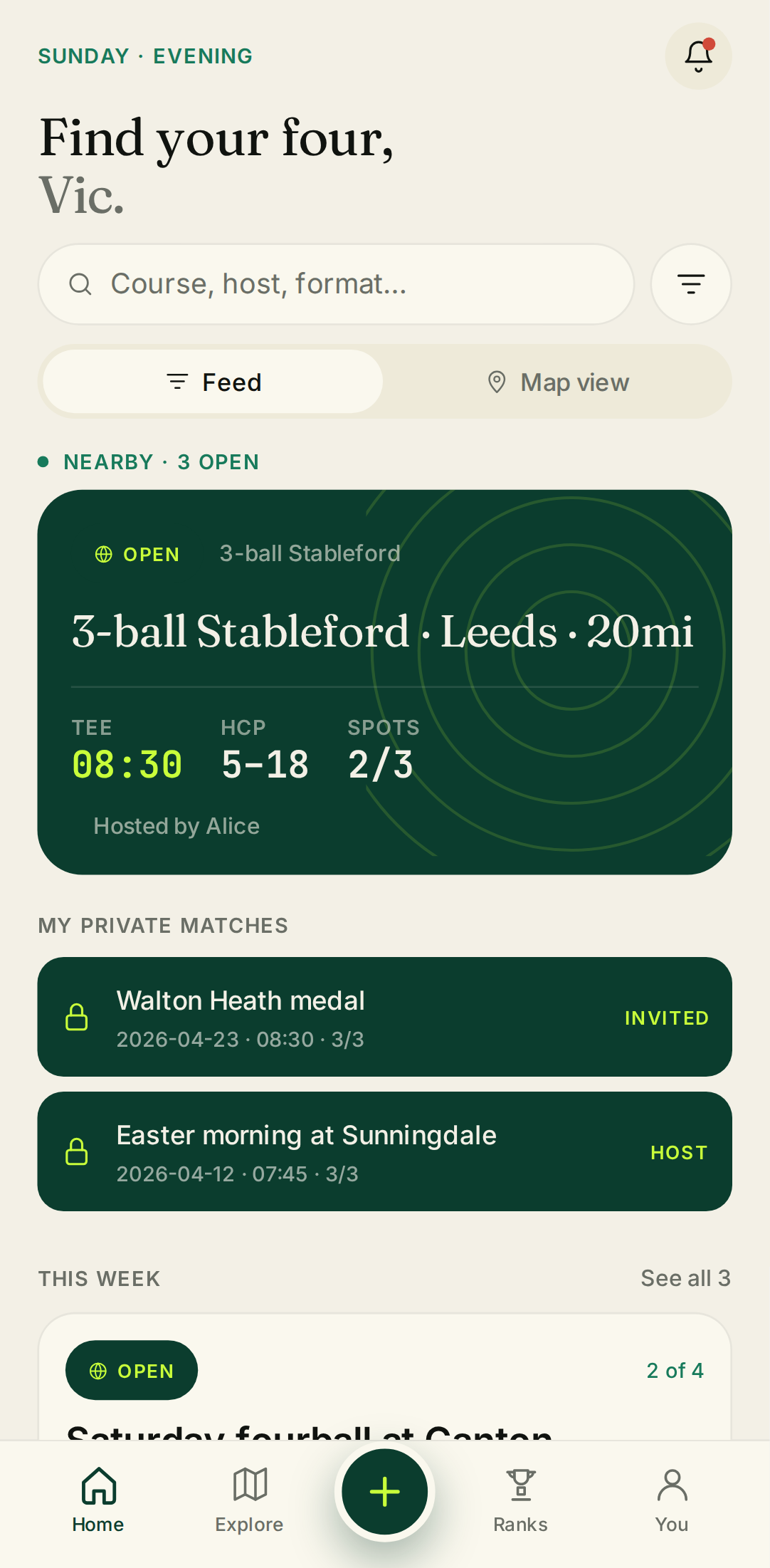Open the 3-ball Stableford Leeds match card
770x1568 pixels.
[x=384, y=681]
